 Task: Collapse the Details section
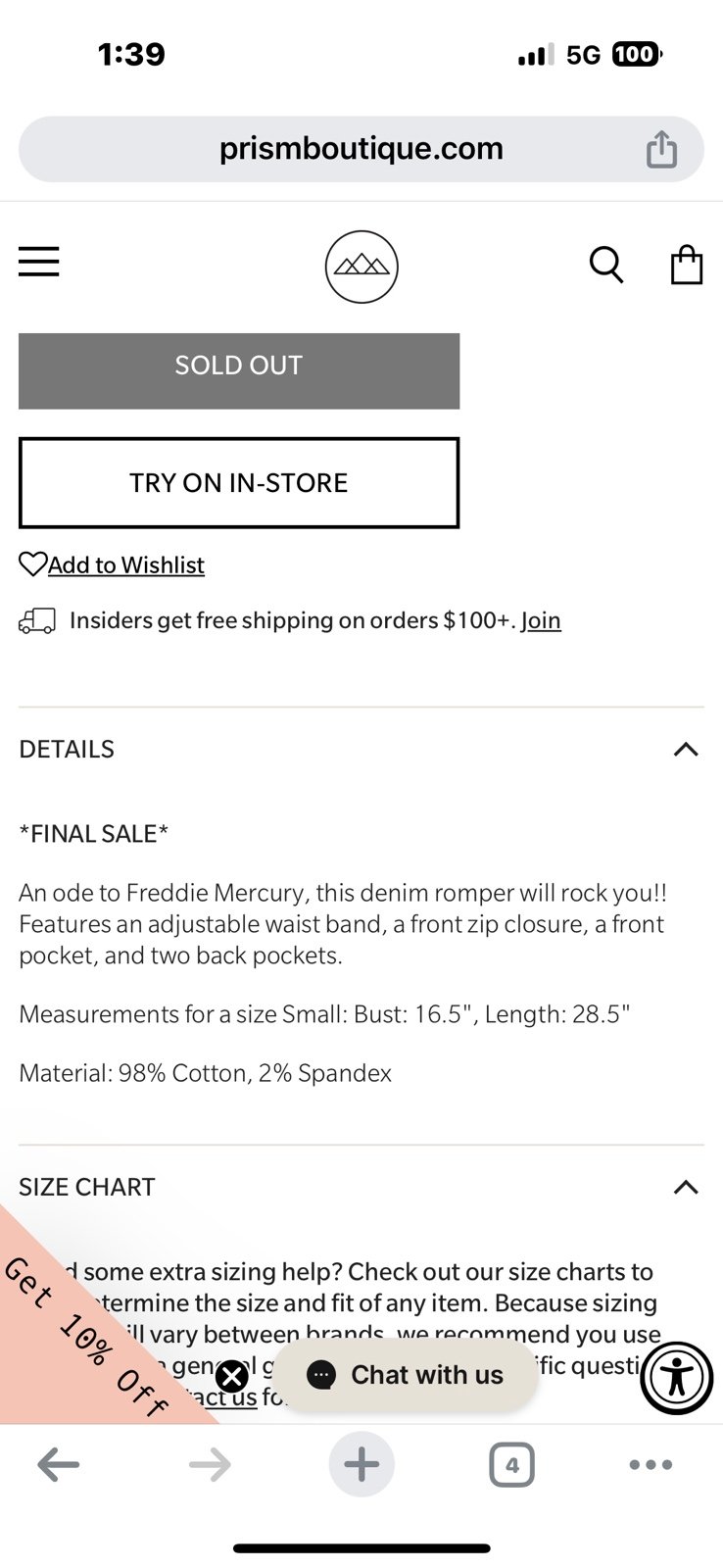coord(686,750)
